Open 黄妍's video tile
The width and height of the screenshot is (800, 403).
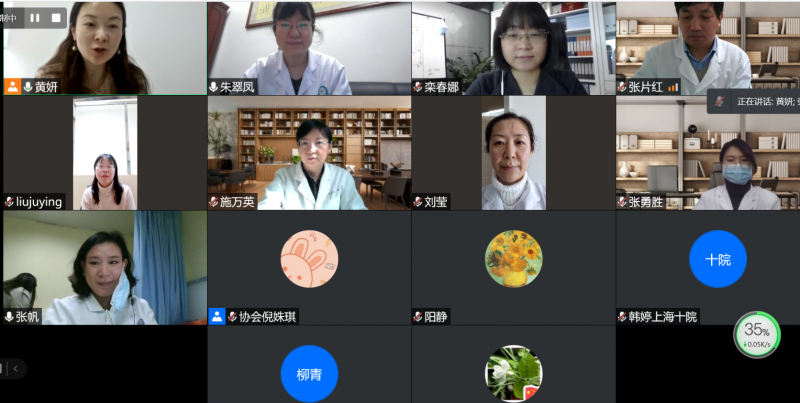click(x=103, y=48)
